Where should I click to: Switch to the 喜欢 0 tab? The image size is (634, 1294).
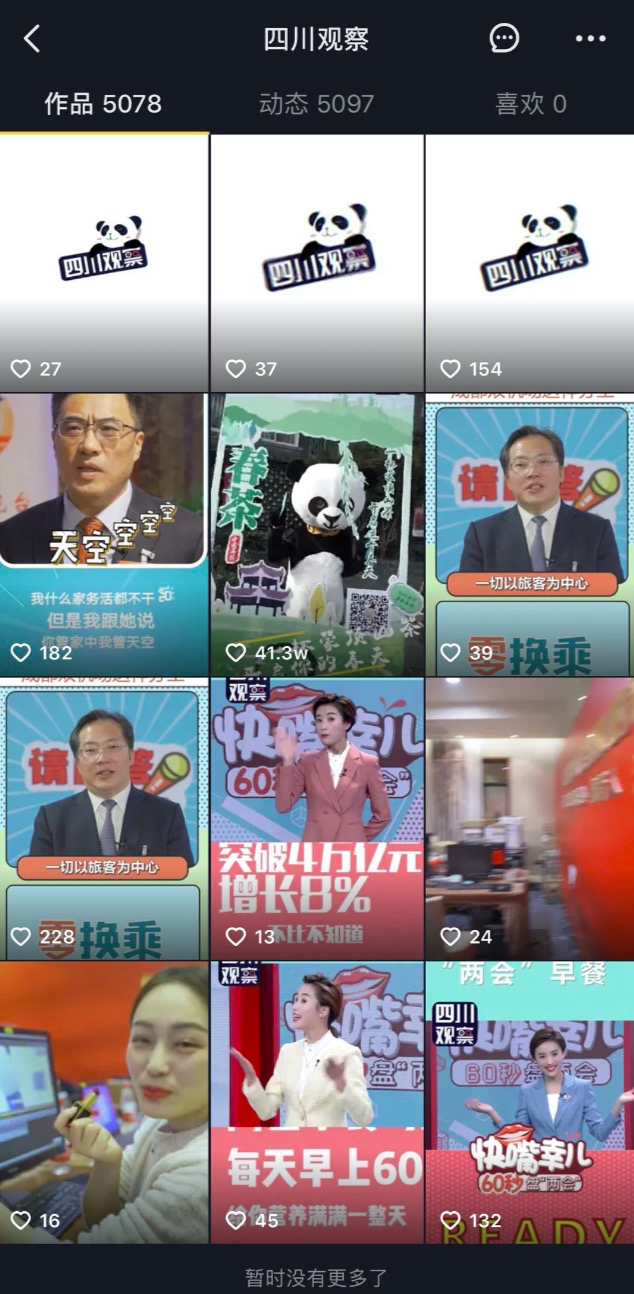tap(530, 104)
